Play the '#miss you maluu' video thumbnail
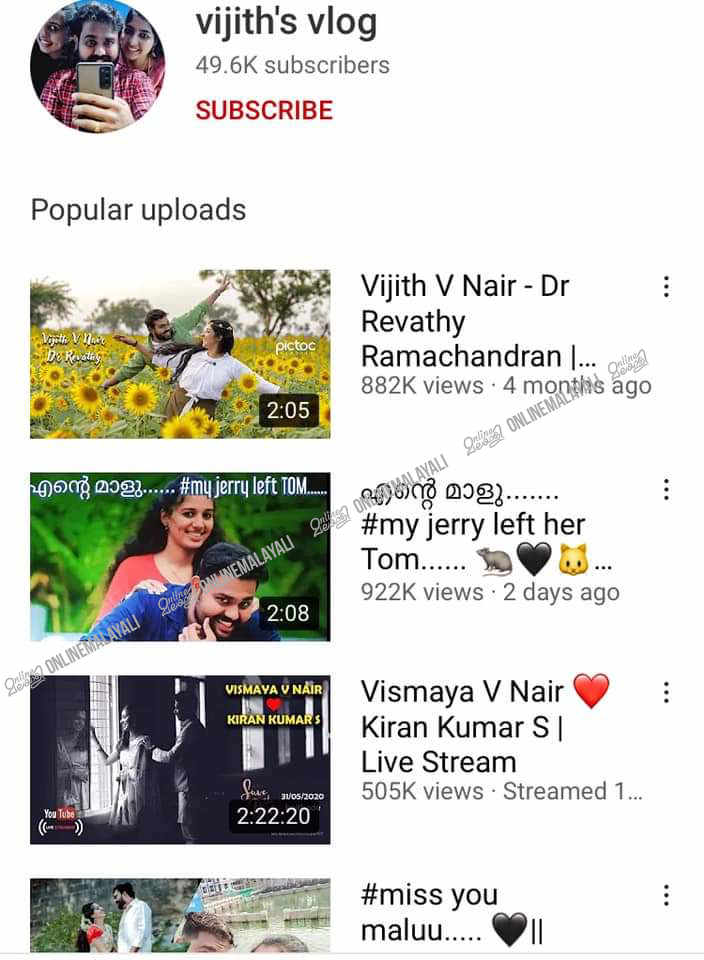This screenshot has width=704, height=960. click(x=180, y=916)
